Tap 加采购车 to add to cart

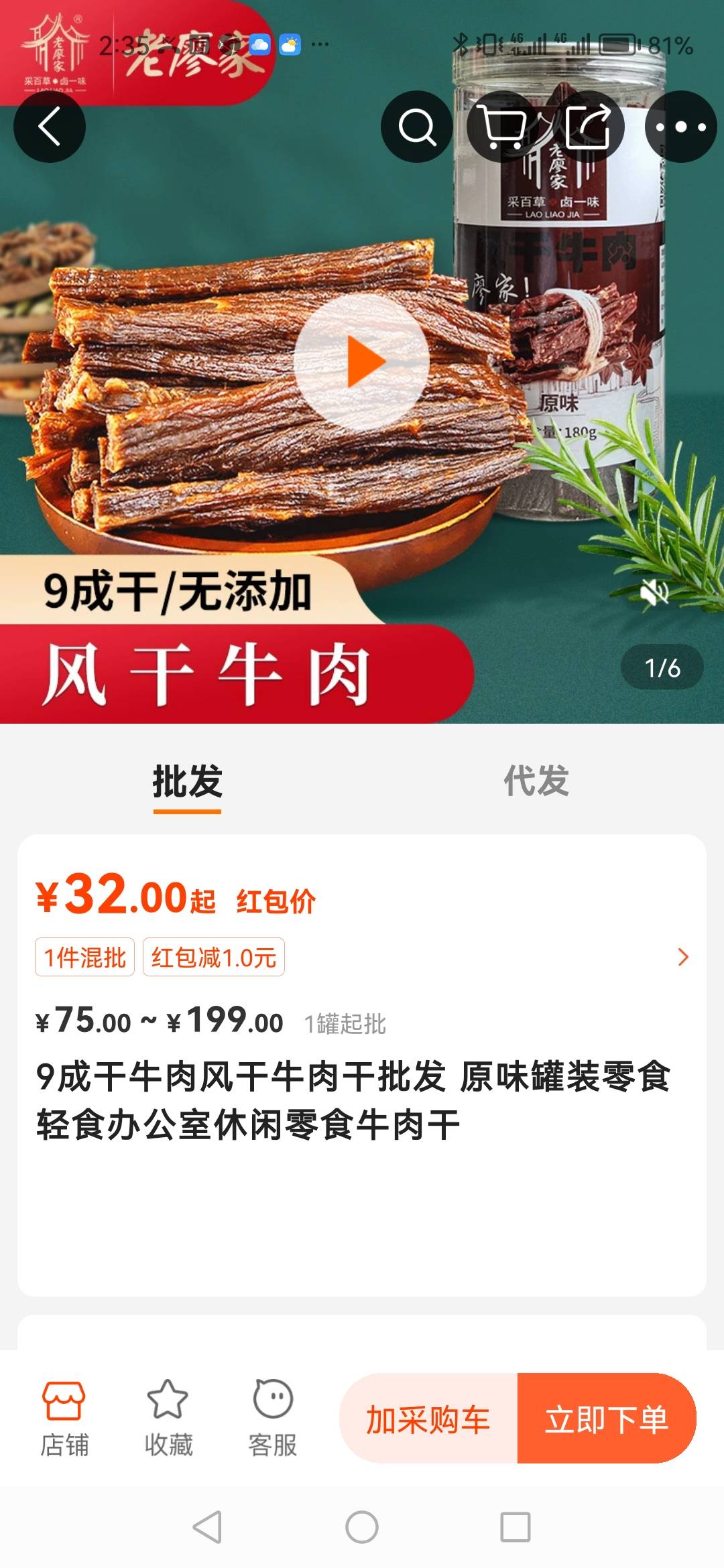pyautogui.click(x=428, y=1419)
